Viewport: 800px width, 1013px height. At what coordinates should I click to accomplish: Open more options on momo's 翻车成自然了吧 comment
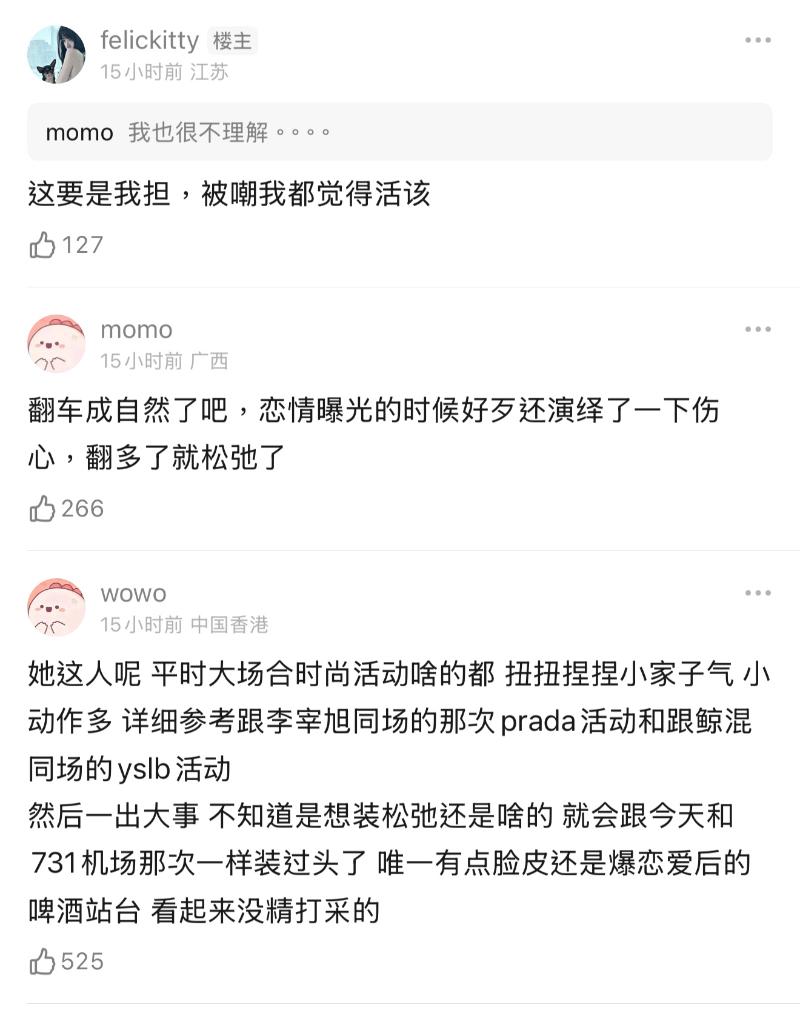[x=757, y=329]
